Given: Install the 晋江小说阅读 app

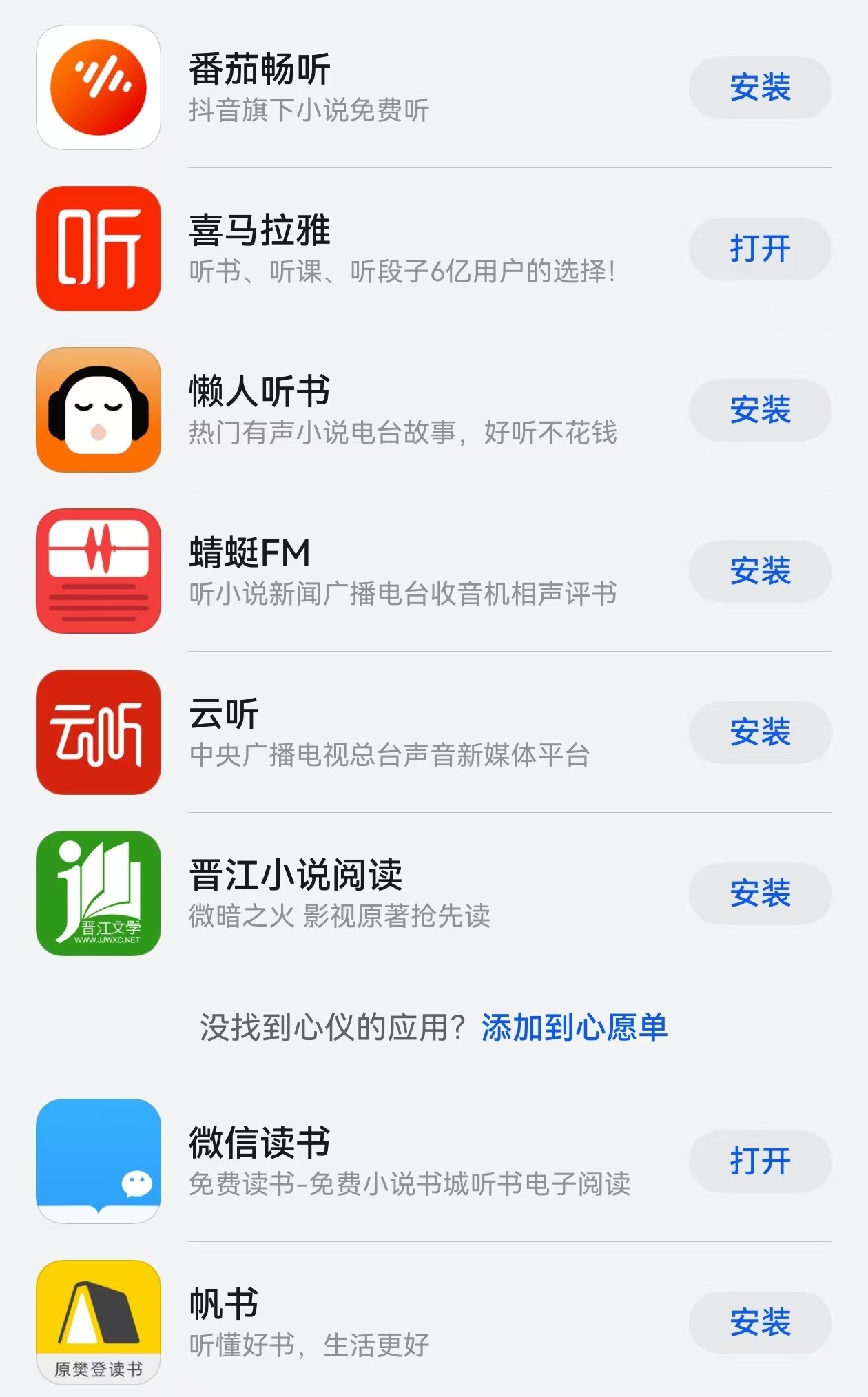Looking at the screenshot, I should coord(760,893).
